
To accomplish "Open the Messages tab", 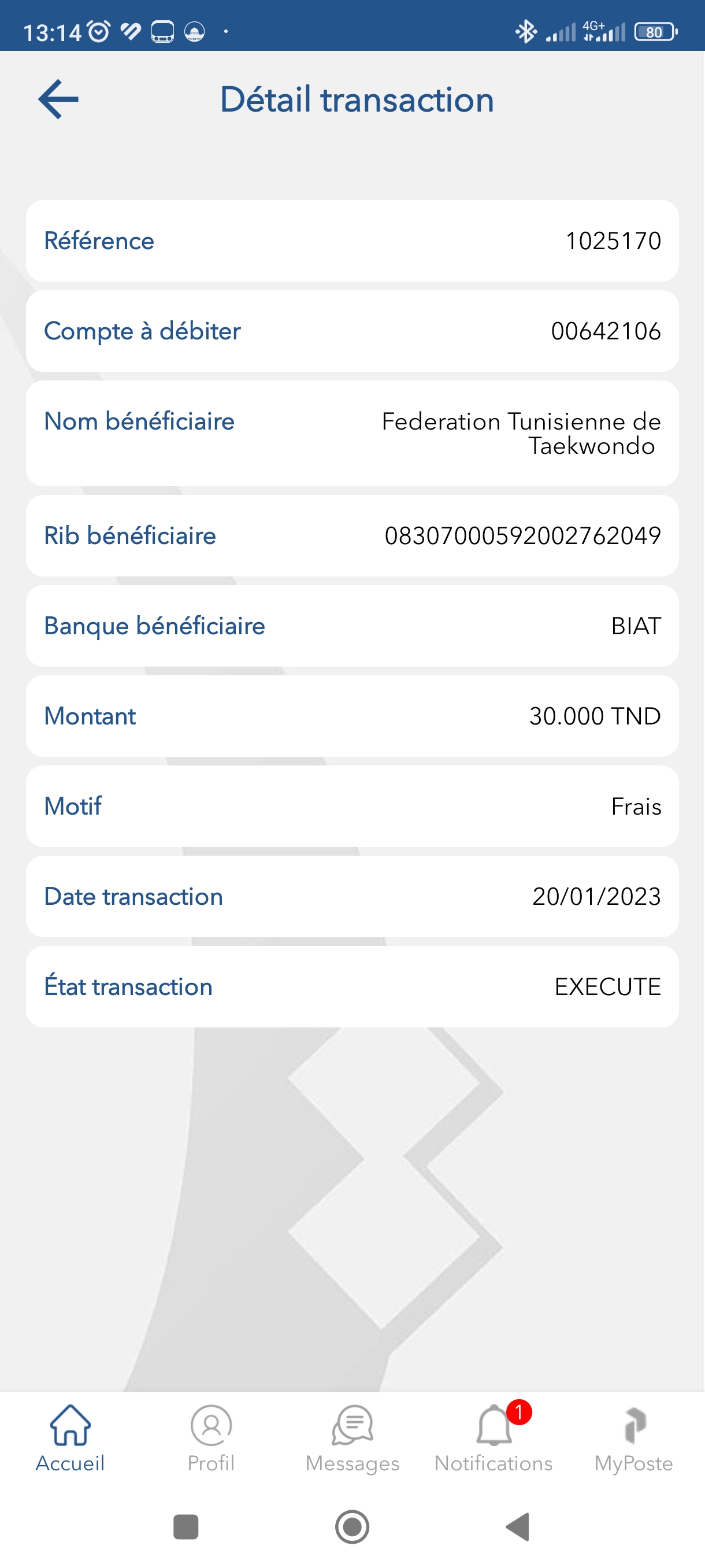I will coord(352,1439).
